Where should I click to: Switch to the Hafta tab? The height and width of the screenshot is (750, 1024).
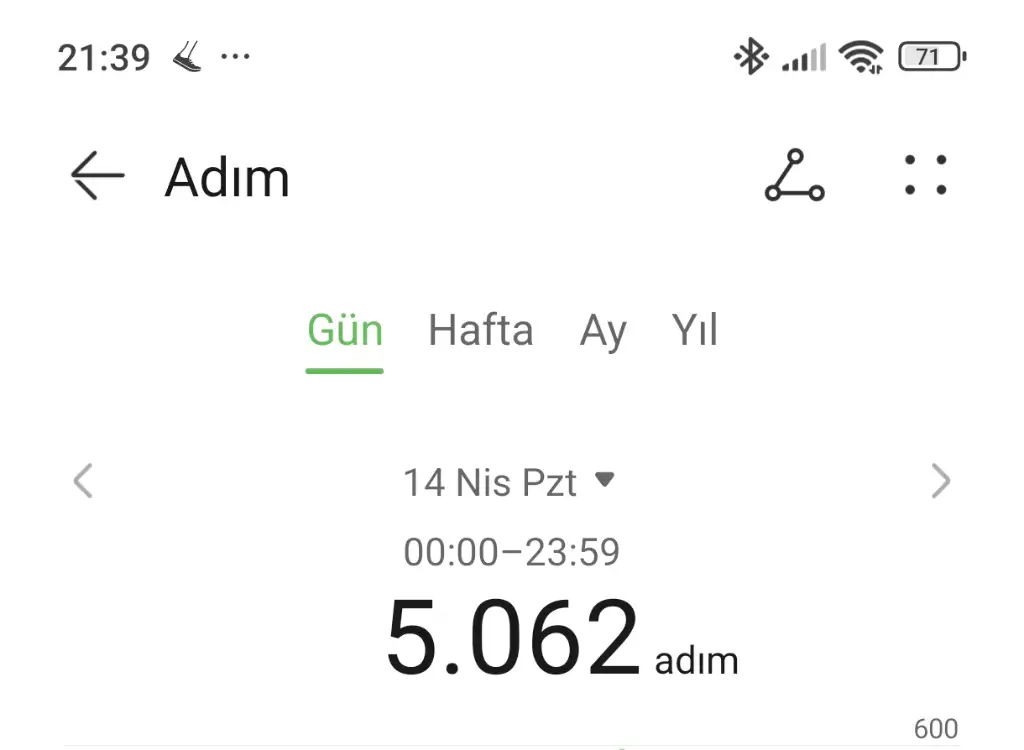[480, 331]
